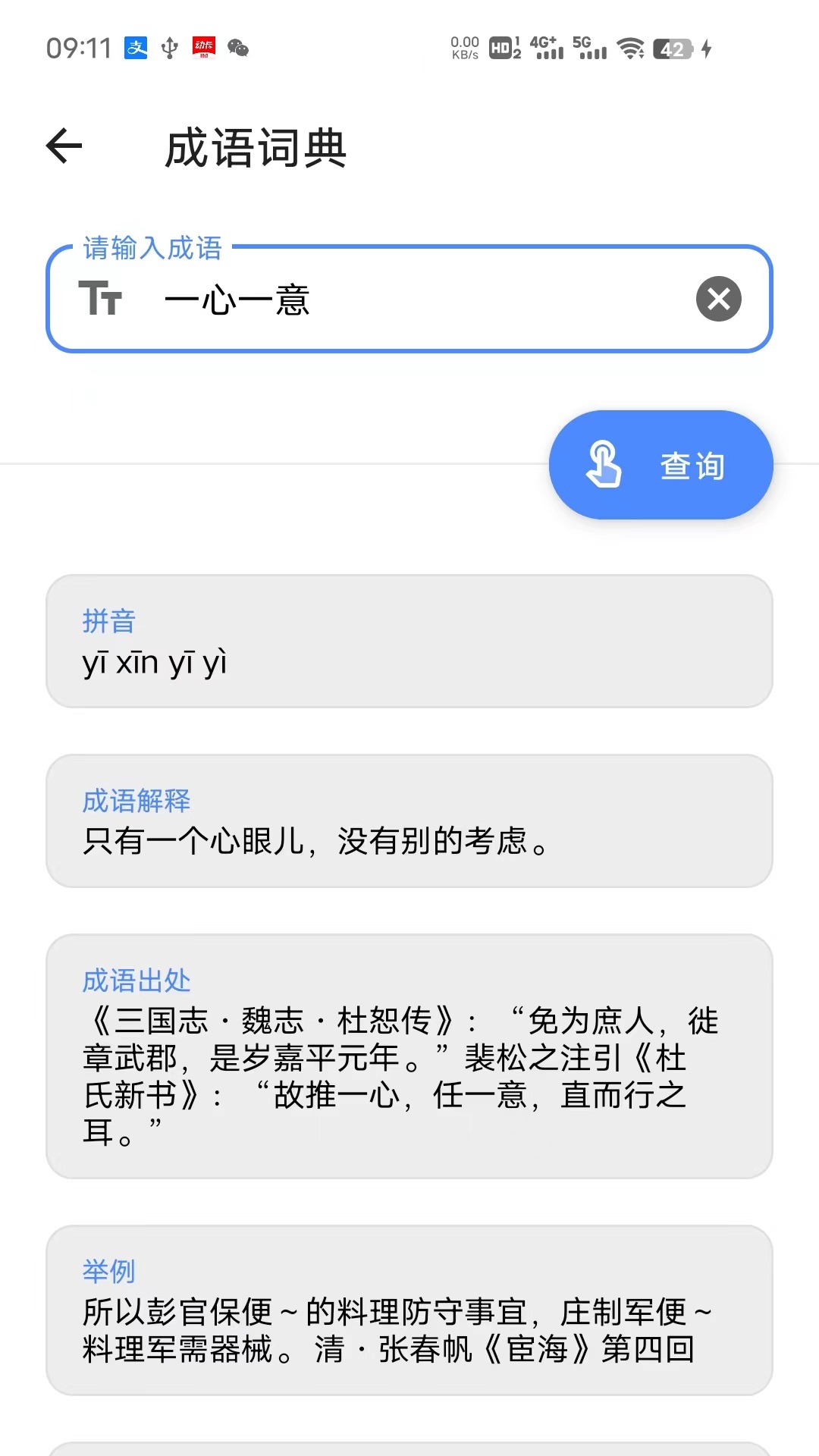
Task: Clear the entered idiom text
Action: (x=718, y=299)
